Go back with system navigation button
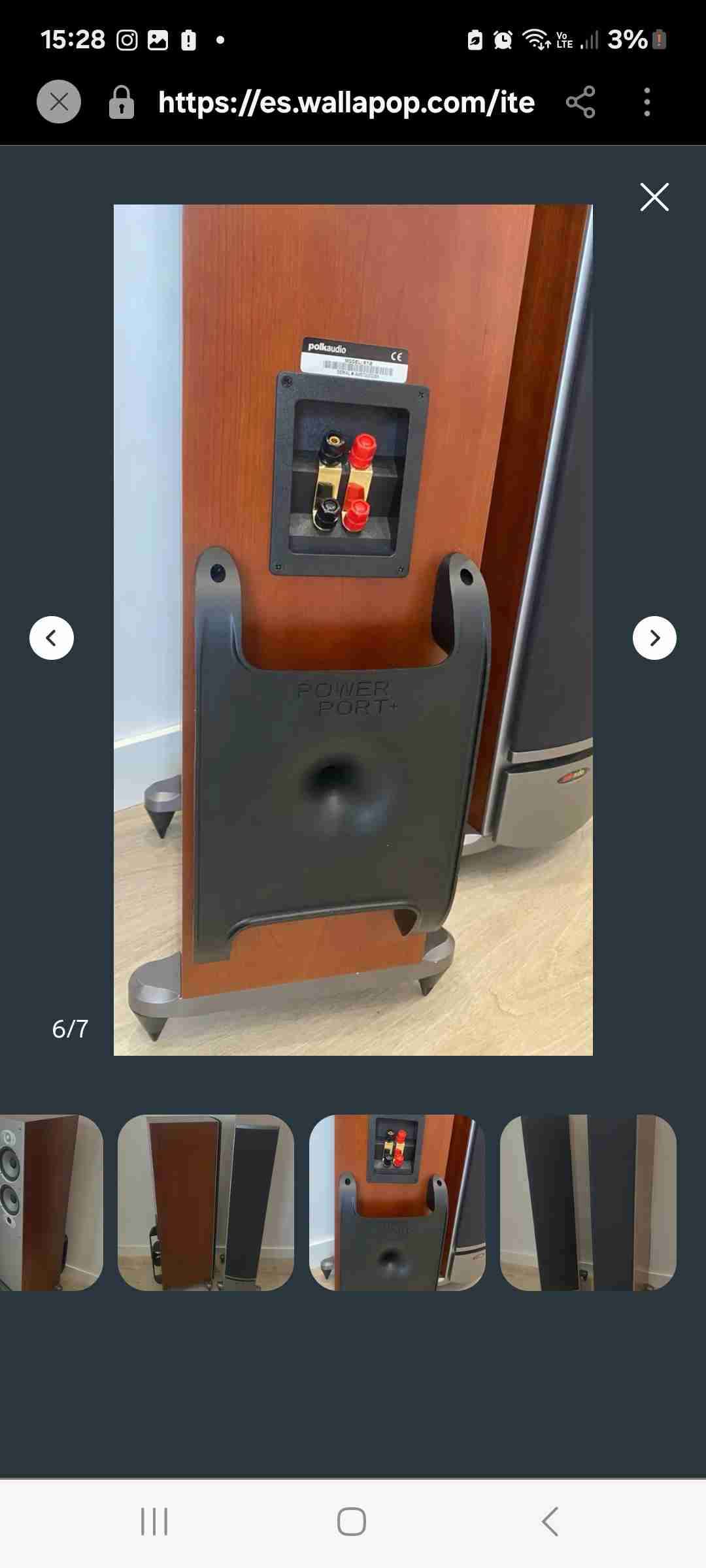The width and height of the screenshot is (706, 1568). click(x=550, y=1522)
